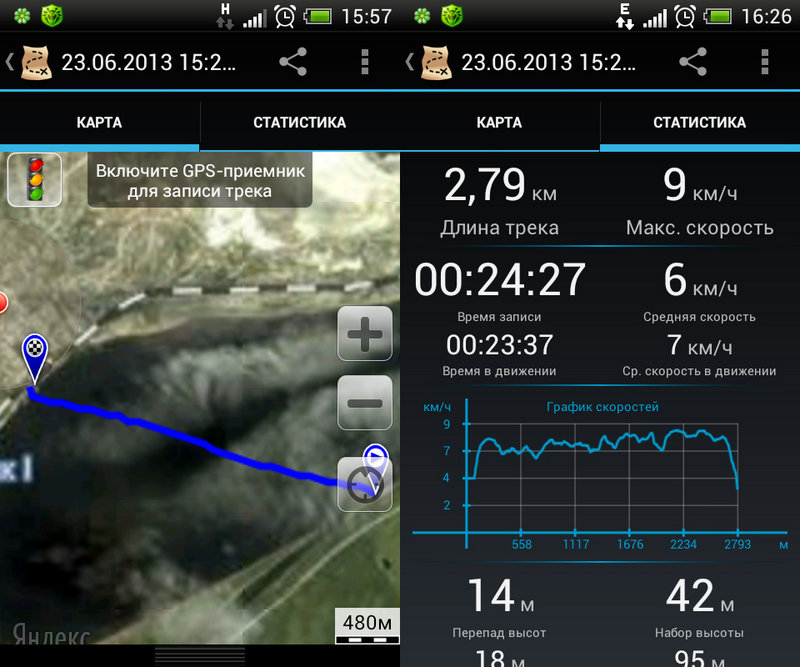Center the map on my location
This screenshot has height=667, width=800.
(x=363, y=483)
